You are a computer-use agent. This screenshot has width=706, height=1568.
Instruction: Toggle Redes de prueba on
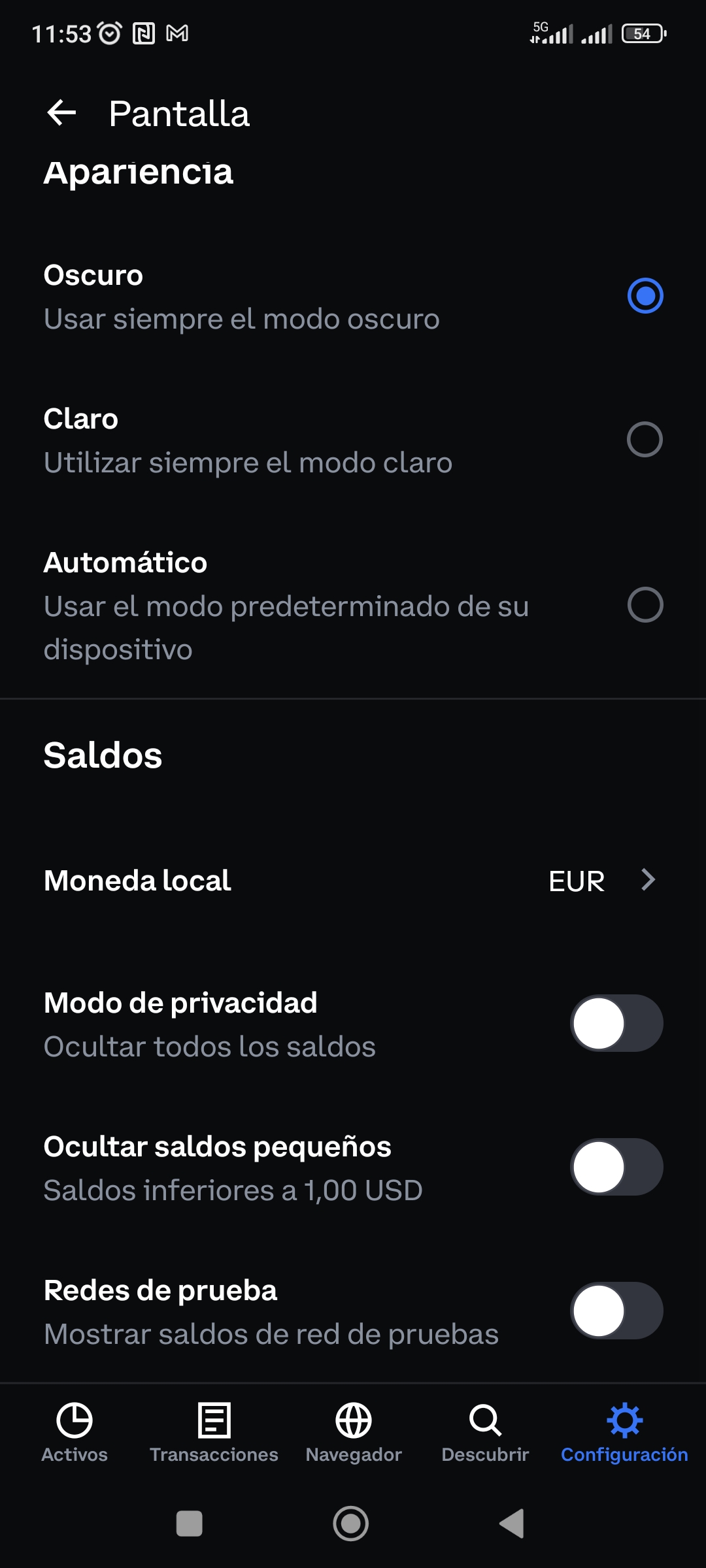pyautogui.click(x=616, y=1311)
